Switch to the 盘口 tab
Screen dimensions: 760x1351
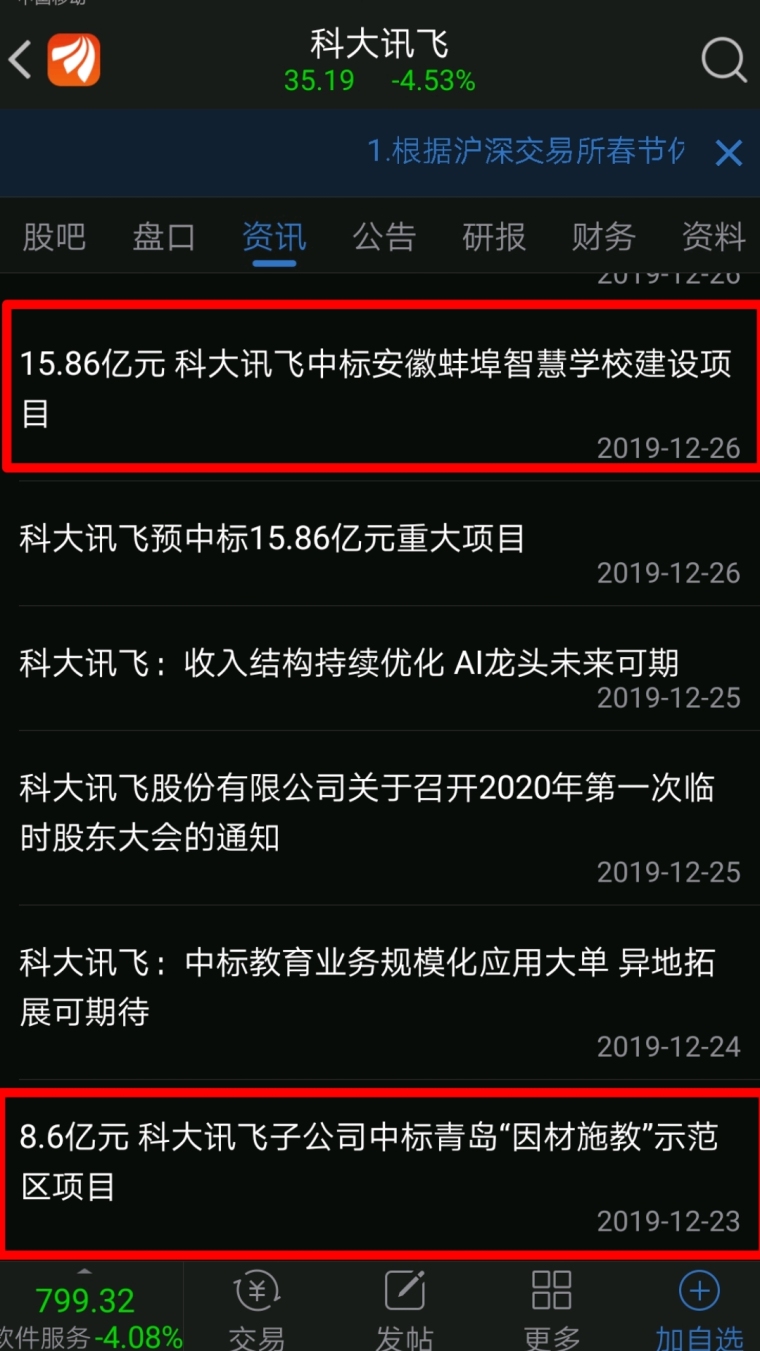point(164,238)
